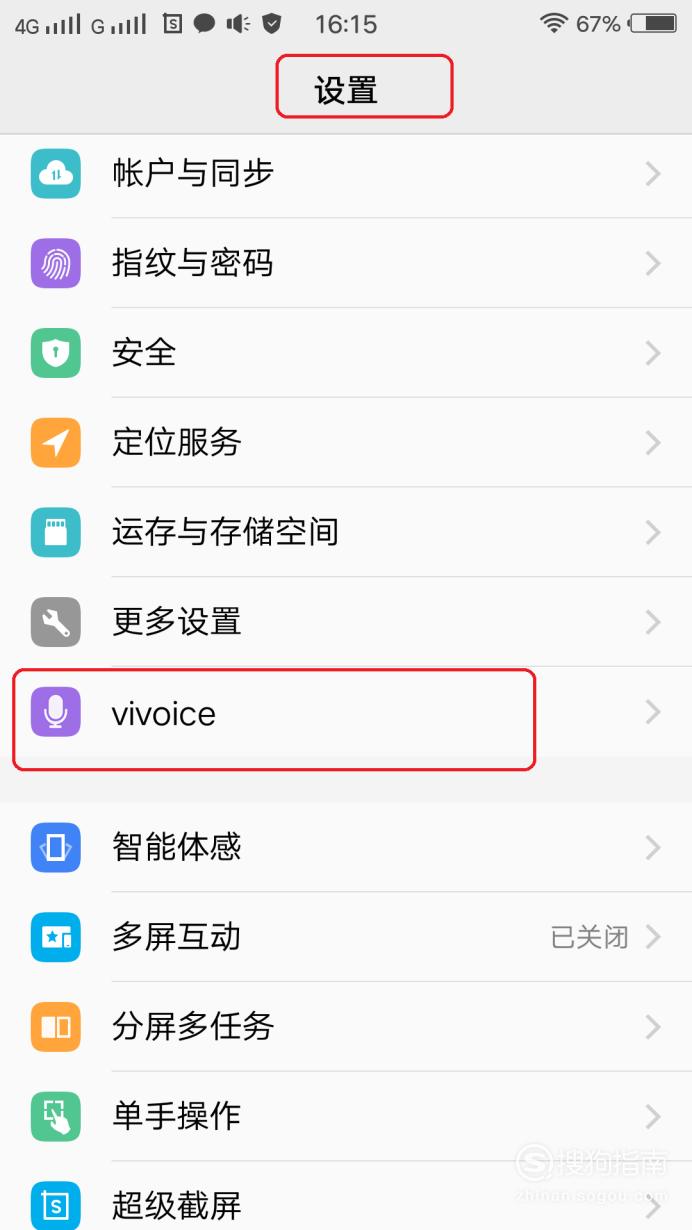The width and height of the screenshot is (692, 1230).
Task: Open the vivoice settings row
Action: point(346,712)
